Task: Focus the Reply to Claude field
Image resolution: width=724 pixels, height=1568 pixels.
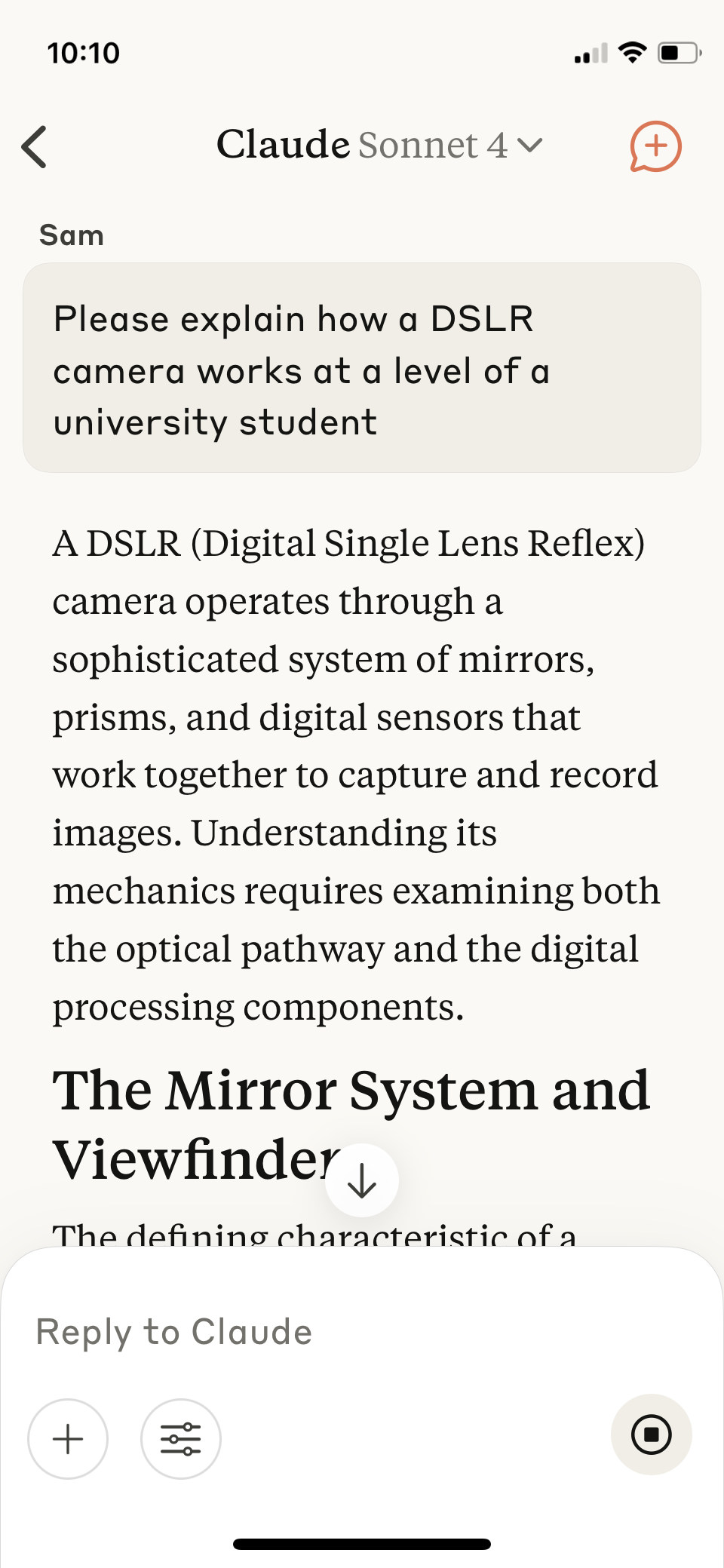Action: point(362,1332)
